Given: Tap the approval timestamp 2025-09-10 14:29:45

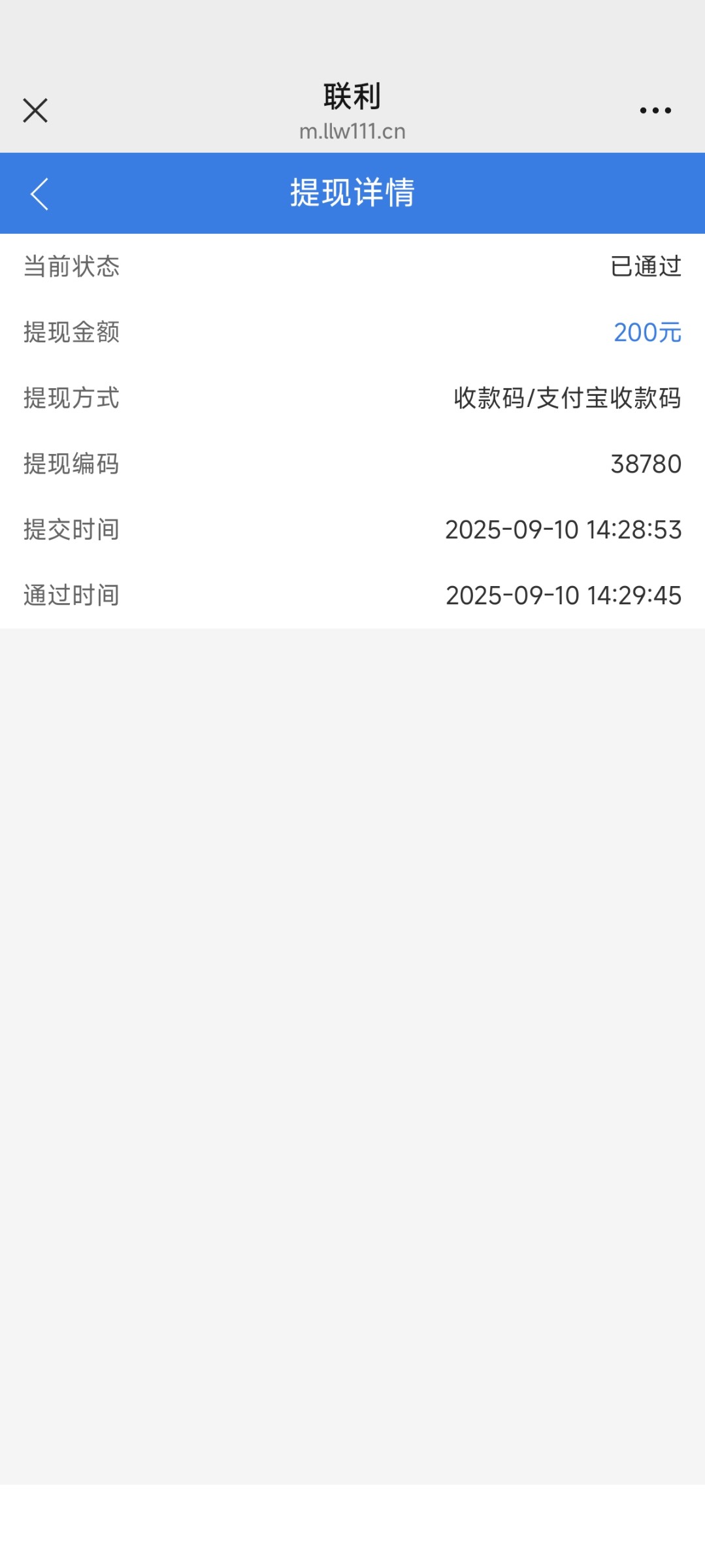Looking at the screenshot, I should (x=563, y=596).
